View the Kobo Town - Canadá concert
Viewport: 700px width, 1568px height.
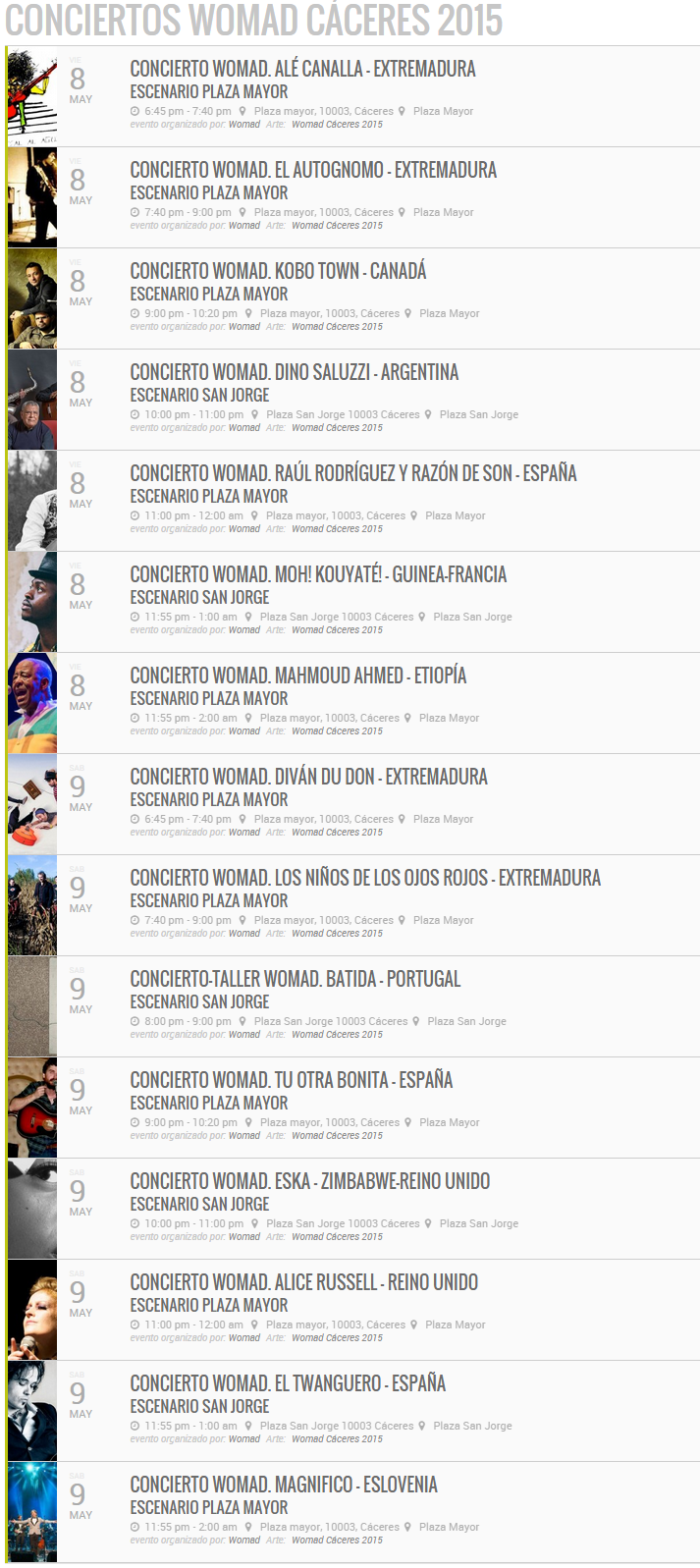[x=278, y=271]
